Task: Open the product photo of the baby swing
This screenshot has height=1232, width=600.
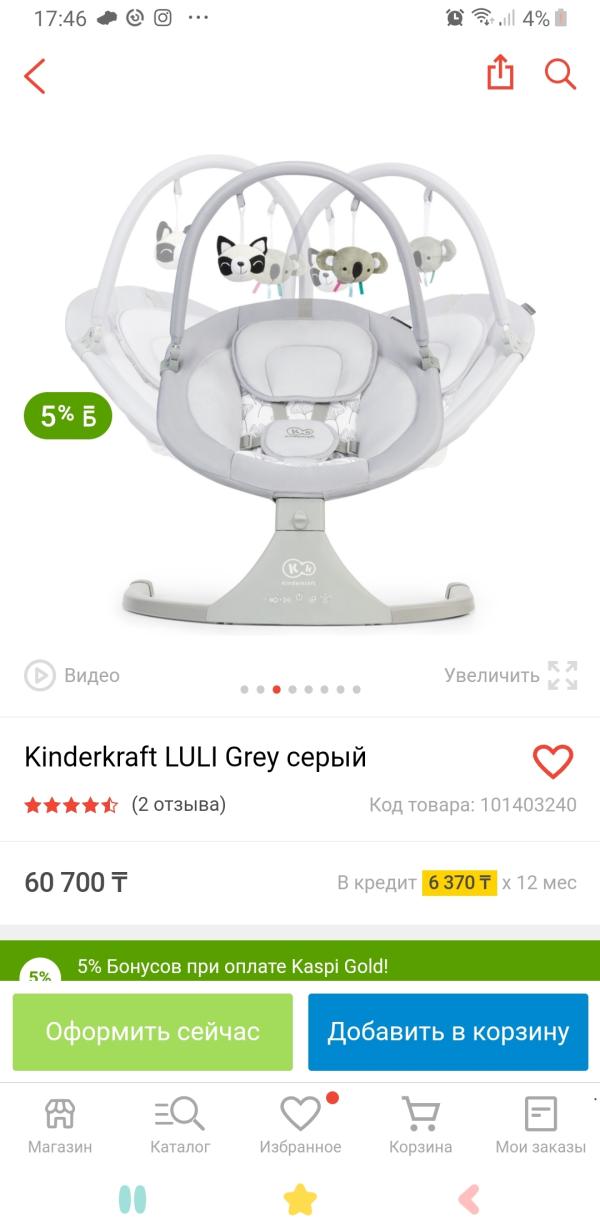Action: tap(300, 390)
